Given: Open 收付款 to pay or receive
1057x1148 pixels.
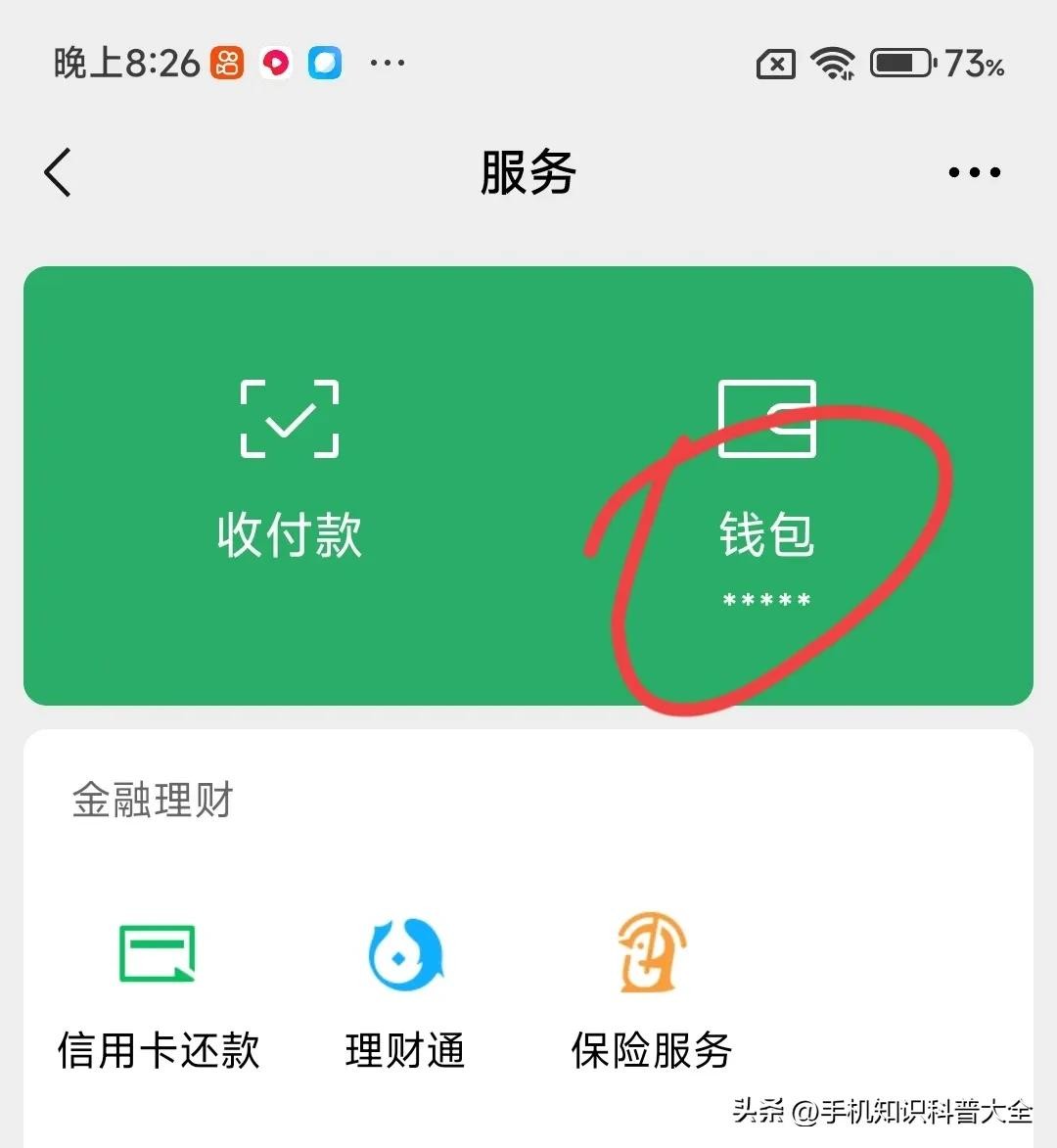Looking at the screenshot, I should tap(290, 470).
